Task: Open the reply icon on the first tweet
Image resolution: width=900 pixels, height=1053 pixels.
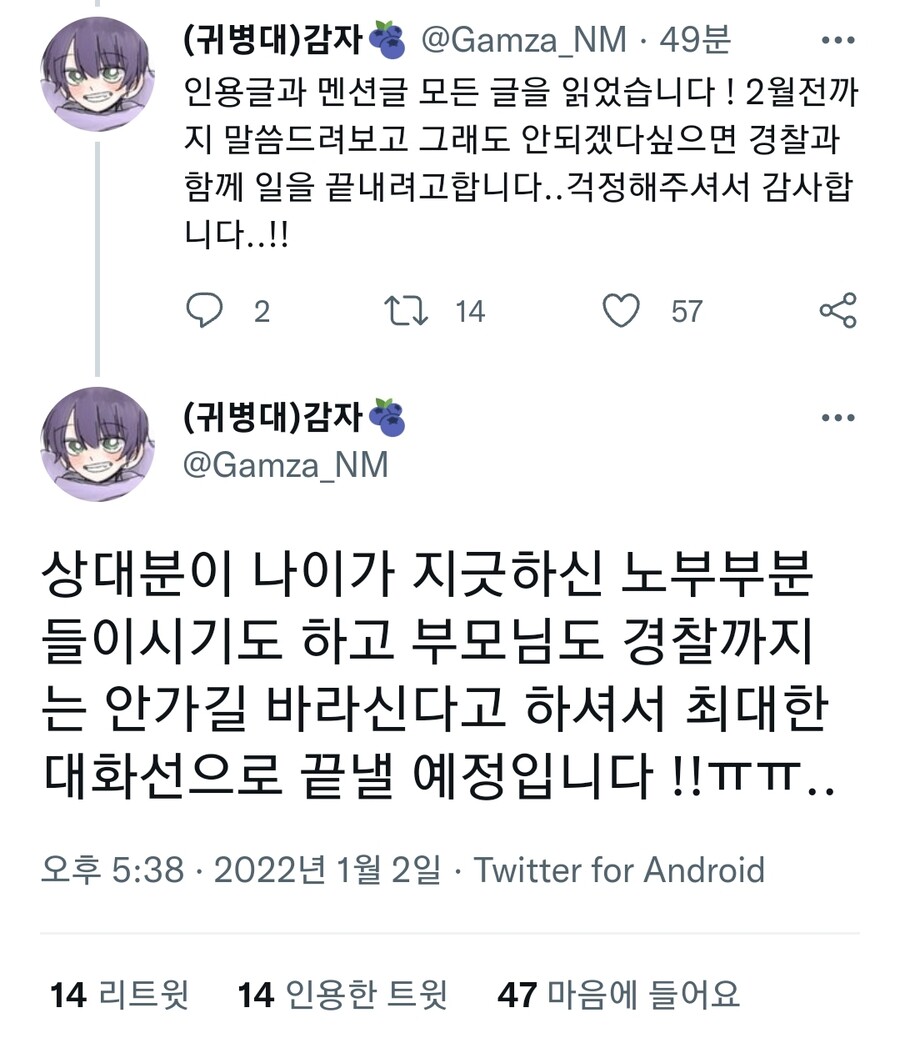Action: [207, 311]
